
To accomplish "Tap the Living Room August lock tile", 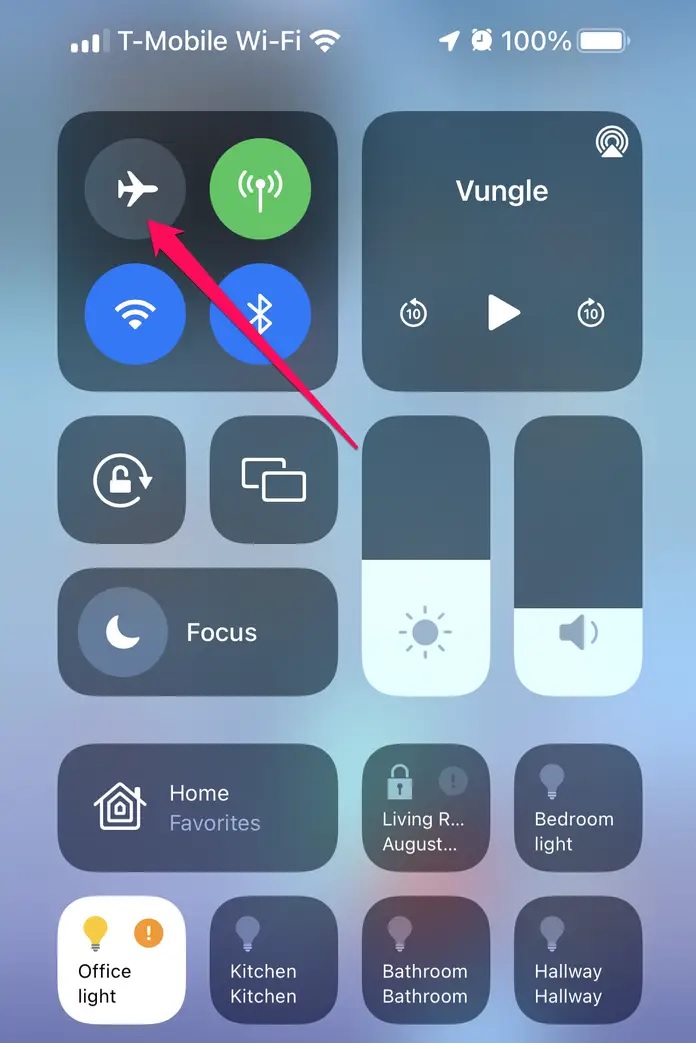I will [x=426, y=807].
